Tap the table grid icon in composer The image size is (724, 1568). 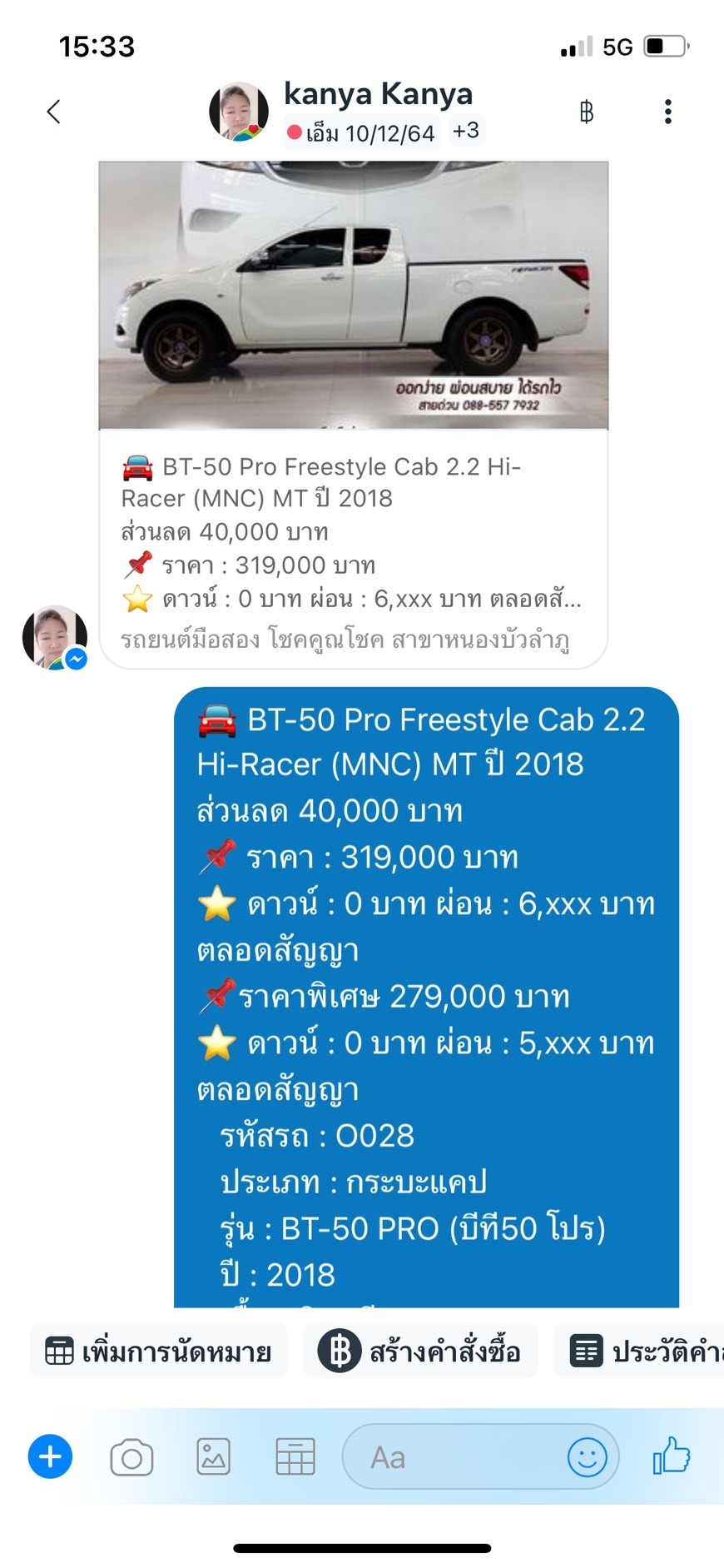[x=295, y=1457]
